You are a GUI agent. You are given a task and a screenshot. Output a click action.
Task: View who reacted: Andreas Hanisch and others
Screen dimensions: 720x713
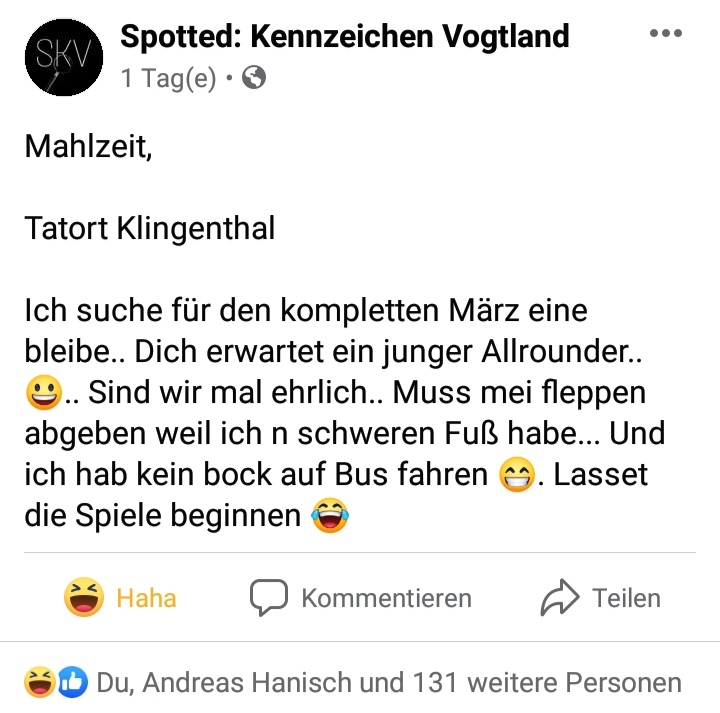(388, 683)
